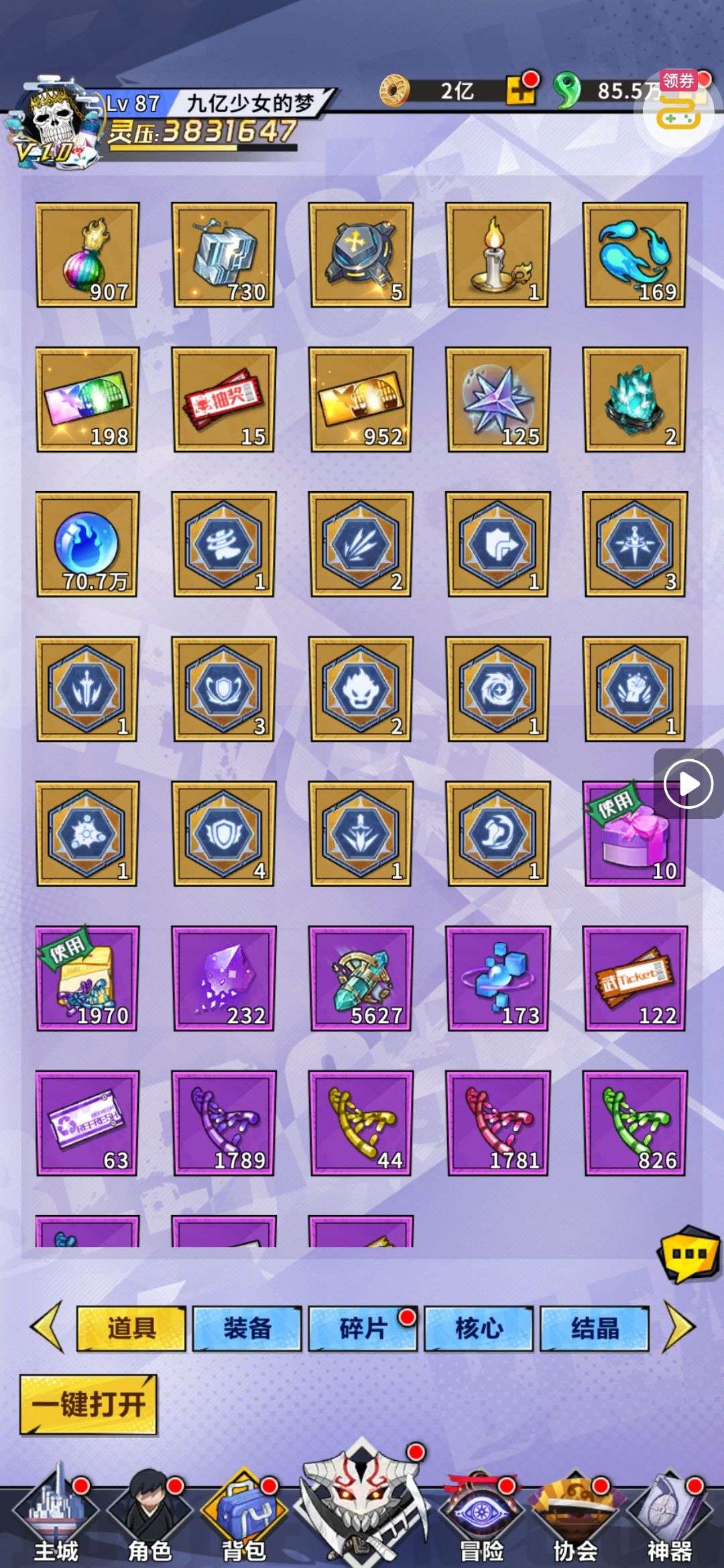
Task: Select the 抽奖 ticket item
Action: [x=224, y=399]
